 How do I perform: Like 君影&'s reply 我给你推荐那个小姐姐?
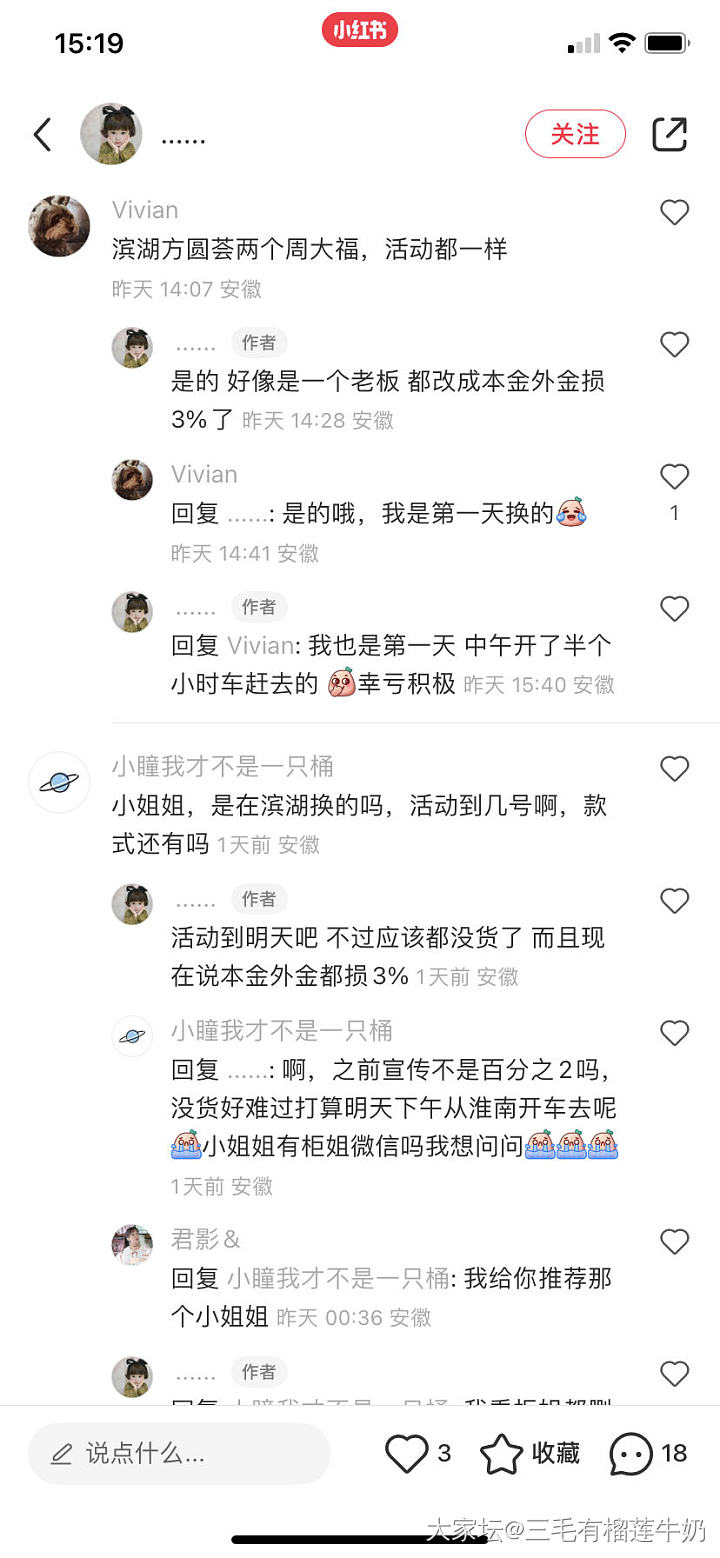click(675, 1242)
